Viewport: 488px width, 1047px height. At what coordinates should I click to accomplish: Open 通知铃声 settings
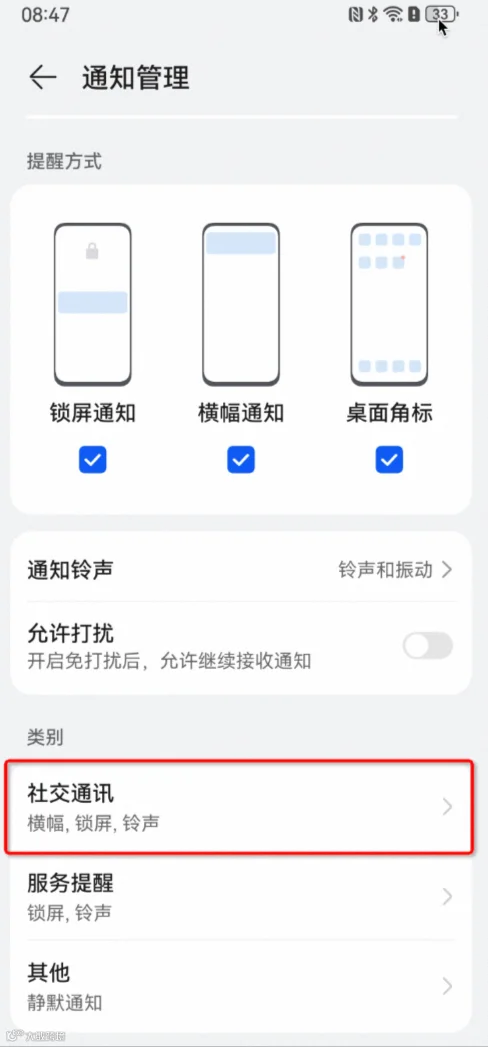pos(241,570)
